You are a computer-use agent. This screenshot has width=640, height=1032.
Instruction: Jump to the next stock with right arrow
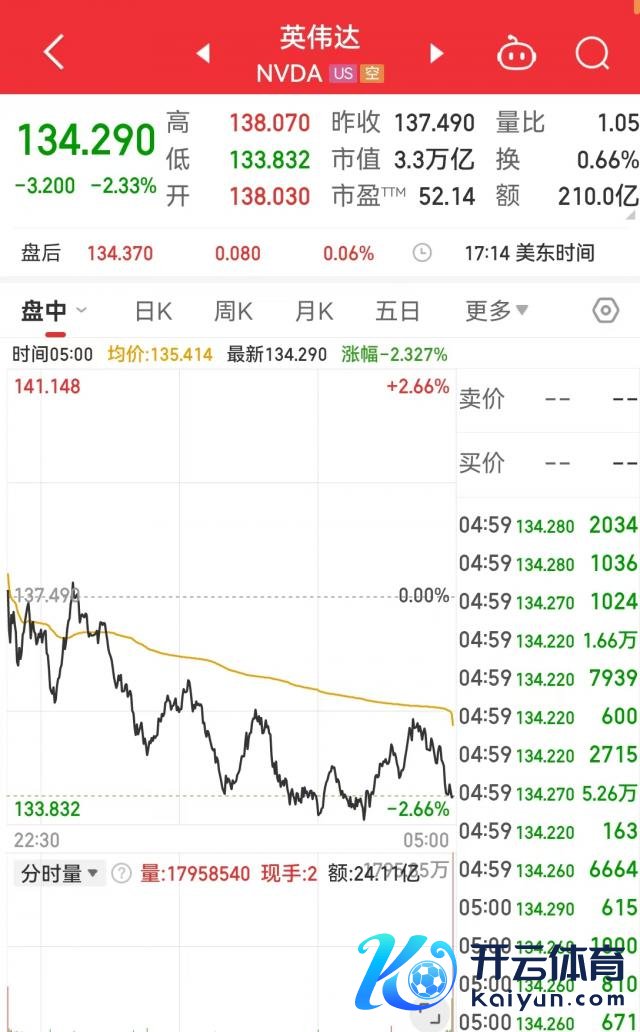pyautogui.click(x=436, y=52)
